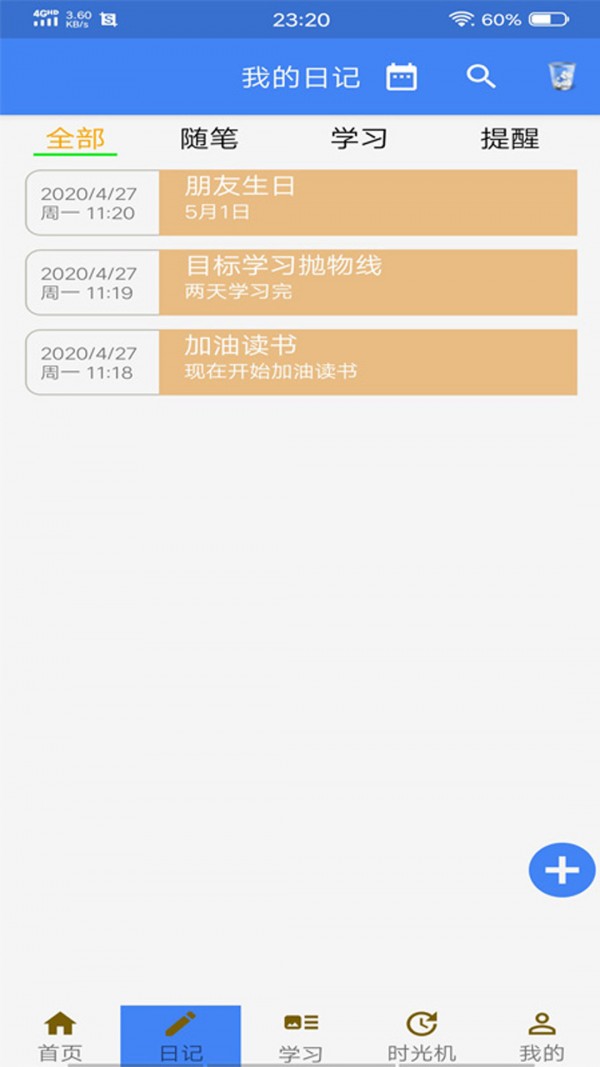Image resolution: width=600 pixels, height=1067 pixels.
Task: Open 学习 in the bottom navigation
Action: [x=300, y=1036]
